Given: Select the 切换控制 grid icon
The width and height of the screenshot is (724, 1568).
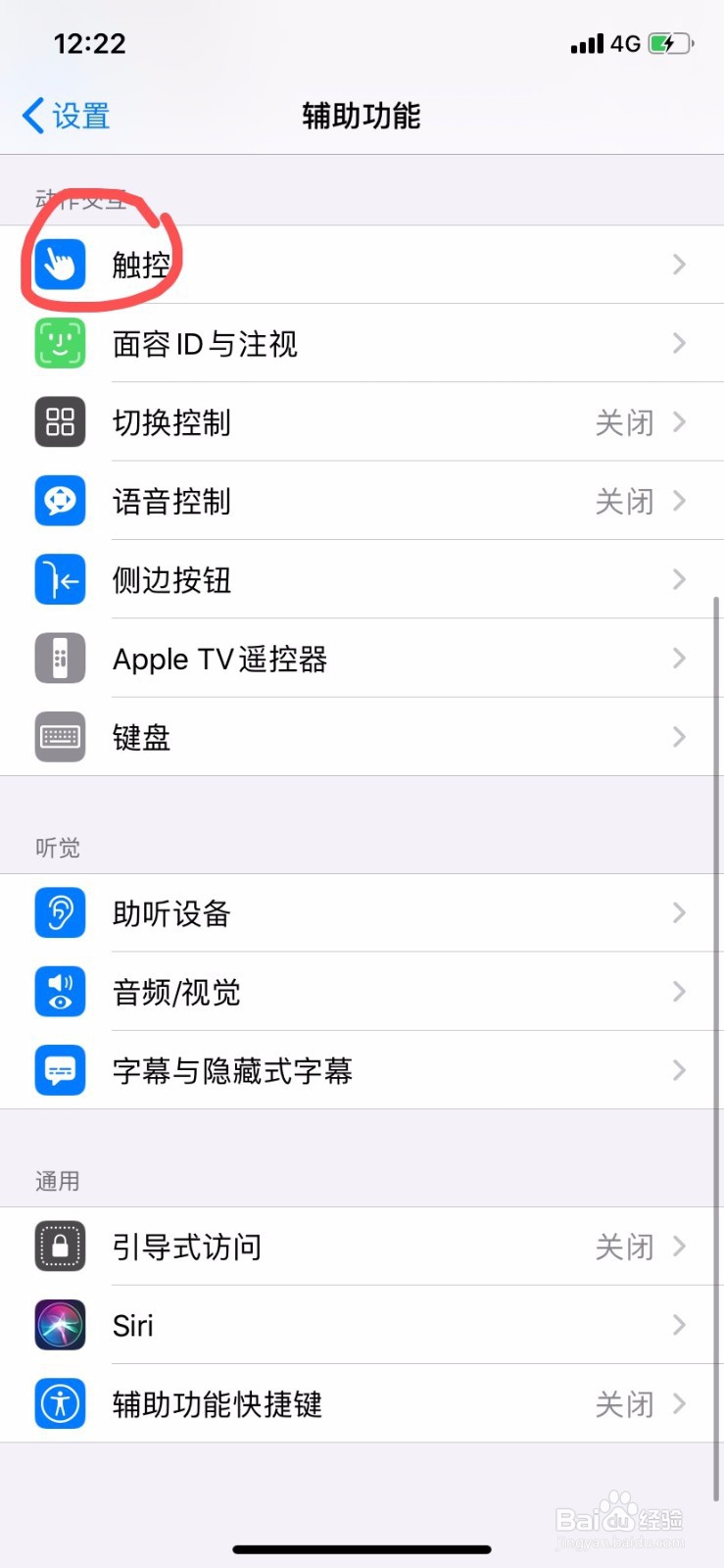Looking at the screenshot, I should (x=60, y=422).
